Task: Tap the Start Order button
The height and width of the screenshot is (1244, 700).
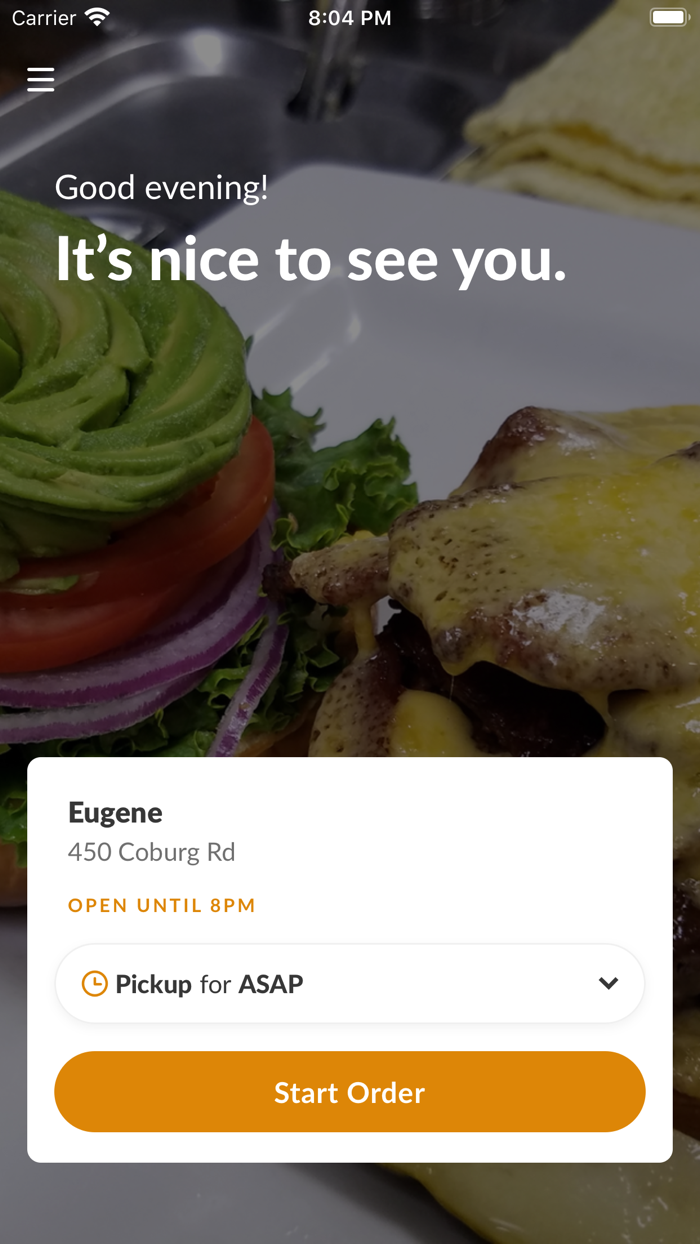Action: [x=350, y=1092]
